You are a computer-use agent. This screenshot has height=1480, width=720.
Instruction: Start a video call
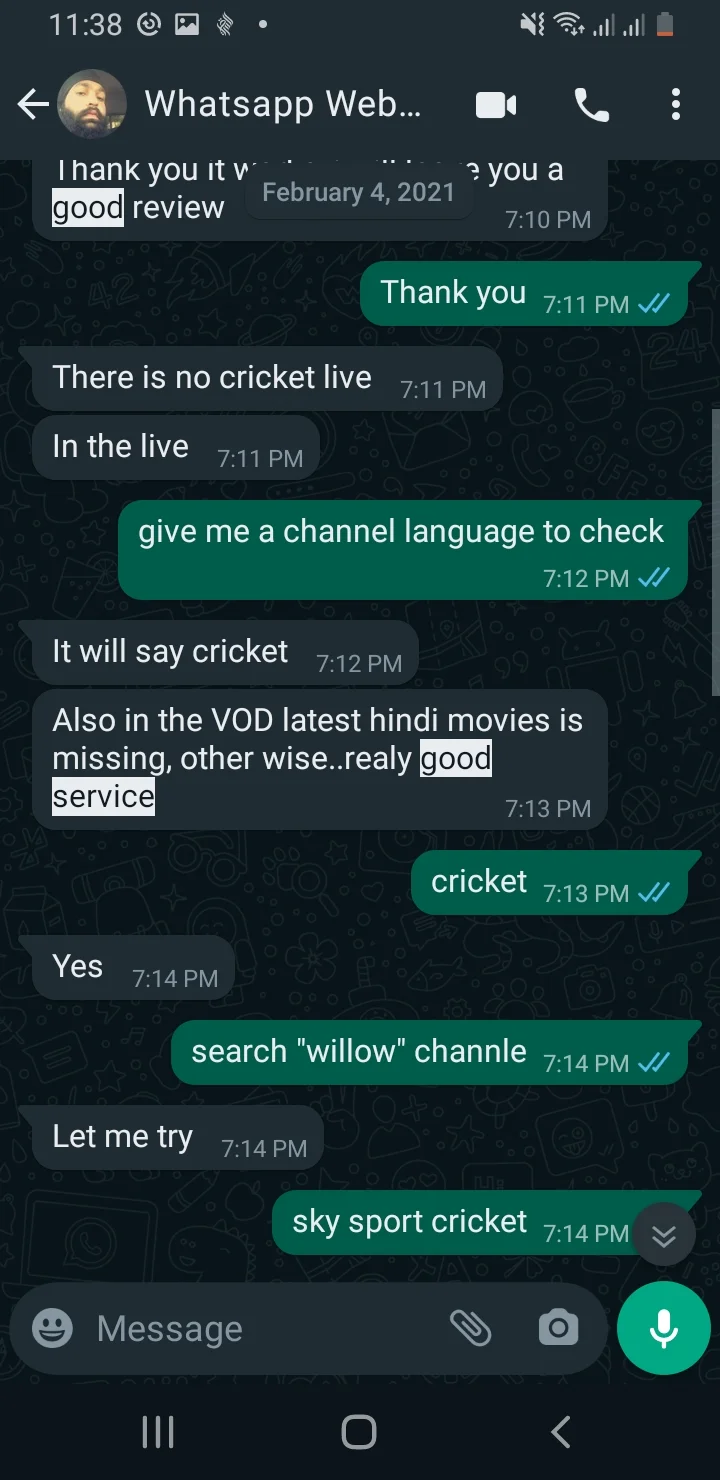496,104
